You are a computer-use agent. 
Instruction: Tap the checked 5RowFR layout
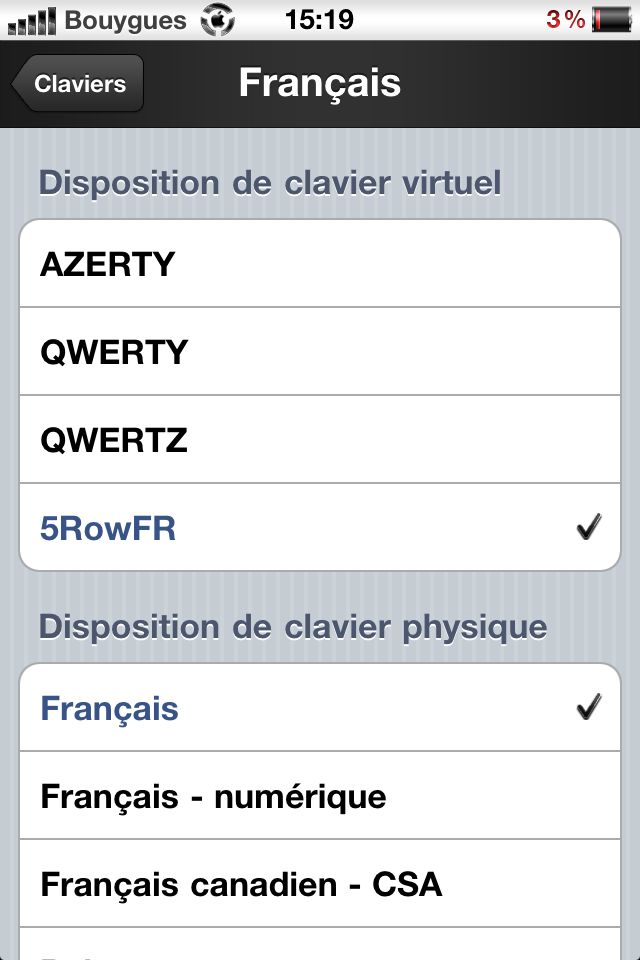point(320,527)
